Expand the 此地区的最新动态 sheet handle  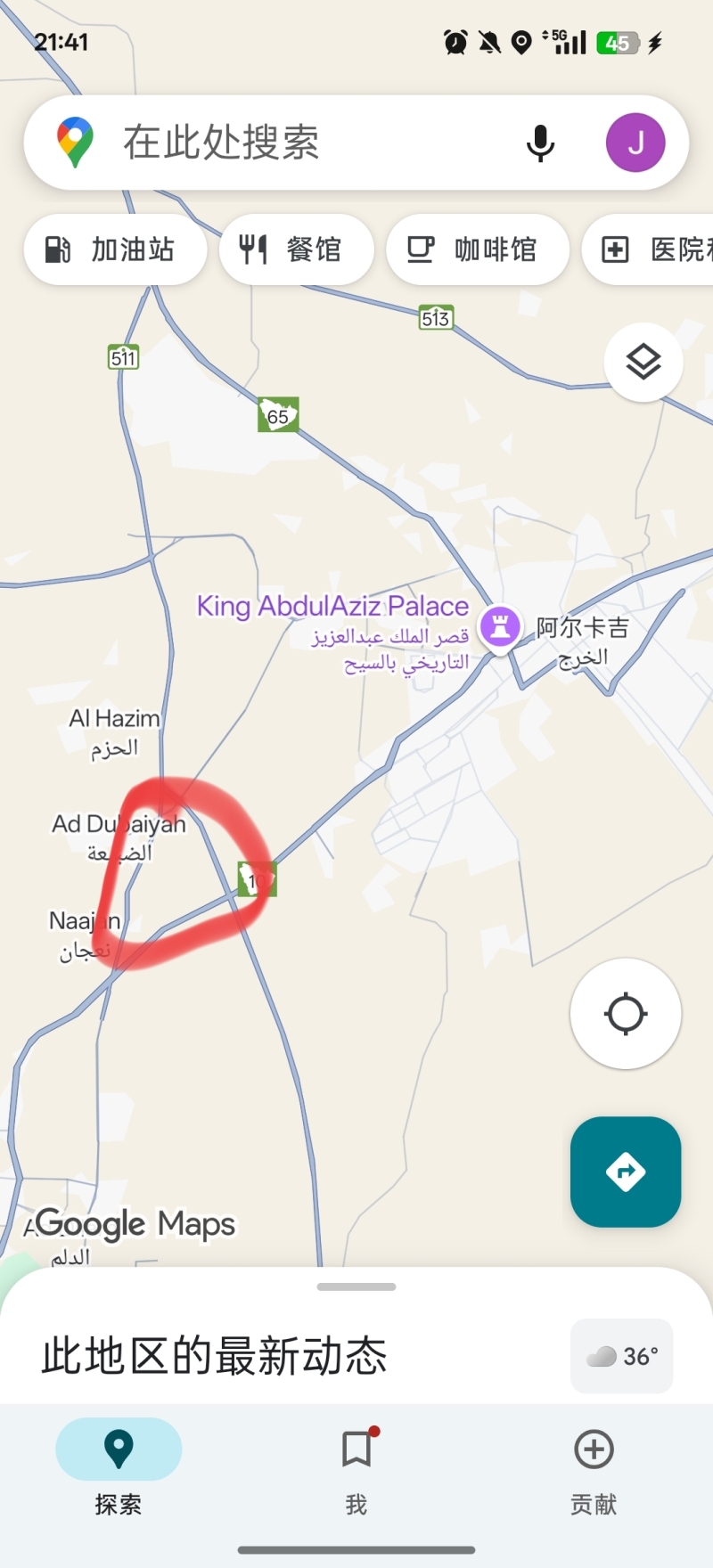coord(356,1286)
